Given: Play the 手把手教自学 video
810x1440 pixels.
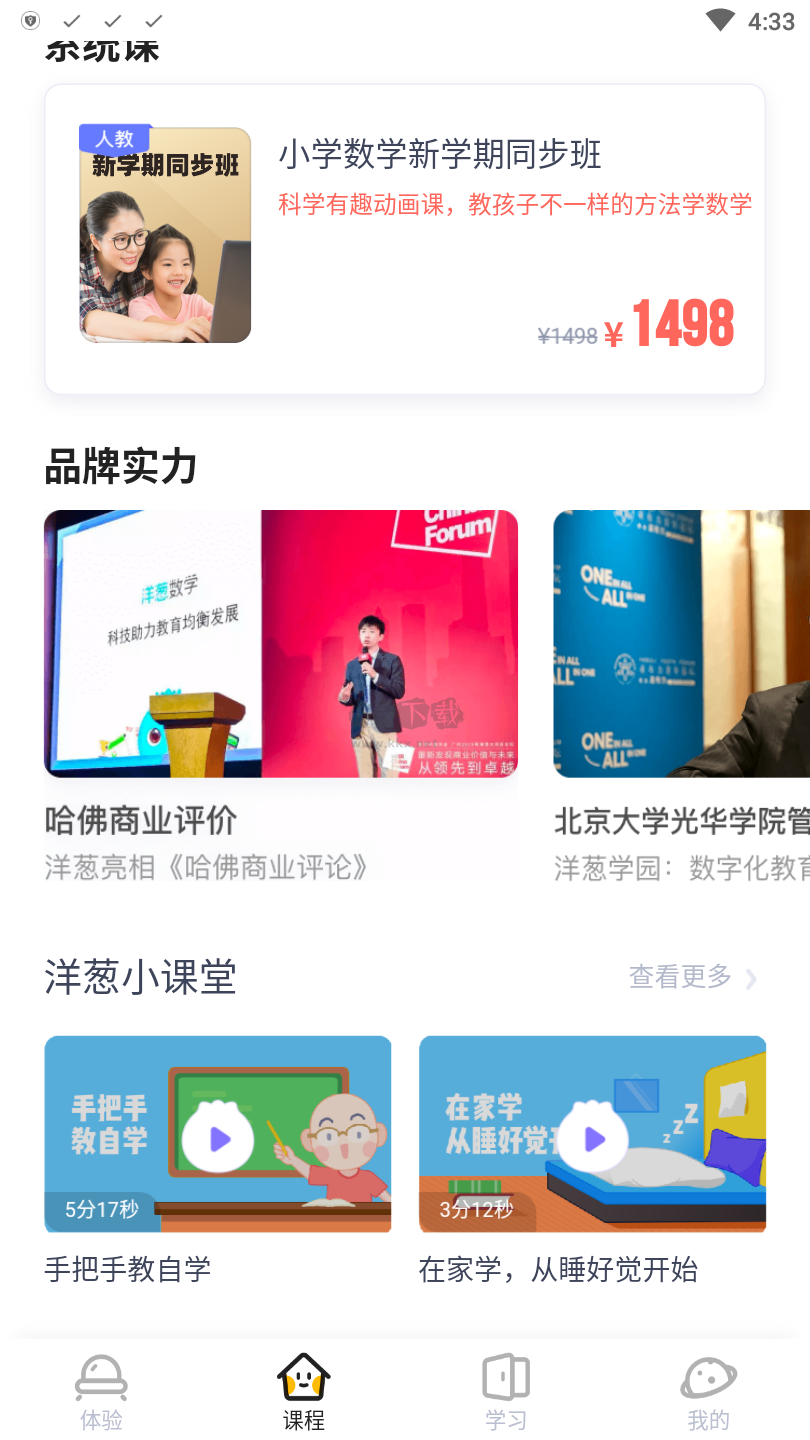Looking at the screenshot, I should 218,1138.
